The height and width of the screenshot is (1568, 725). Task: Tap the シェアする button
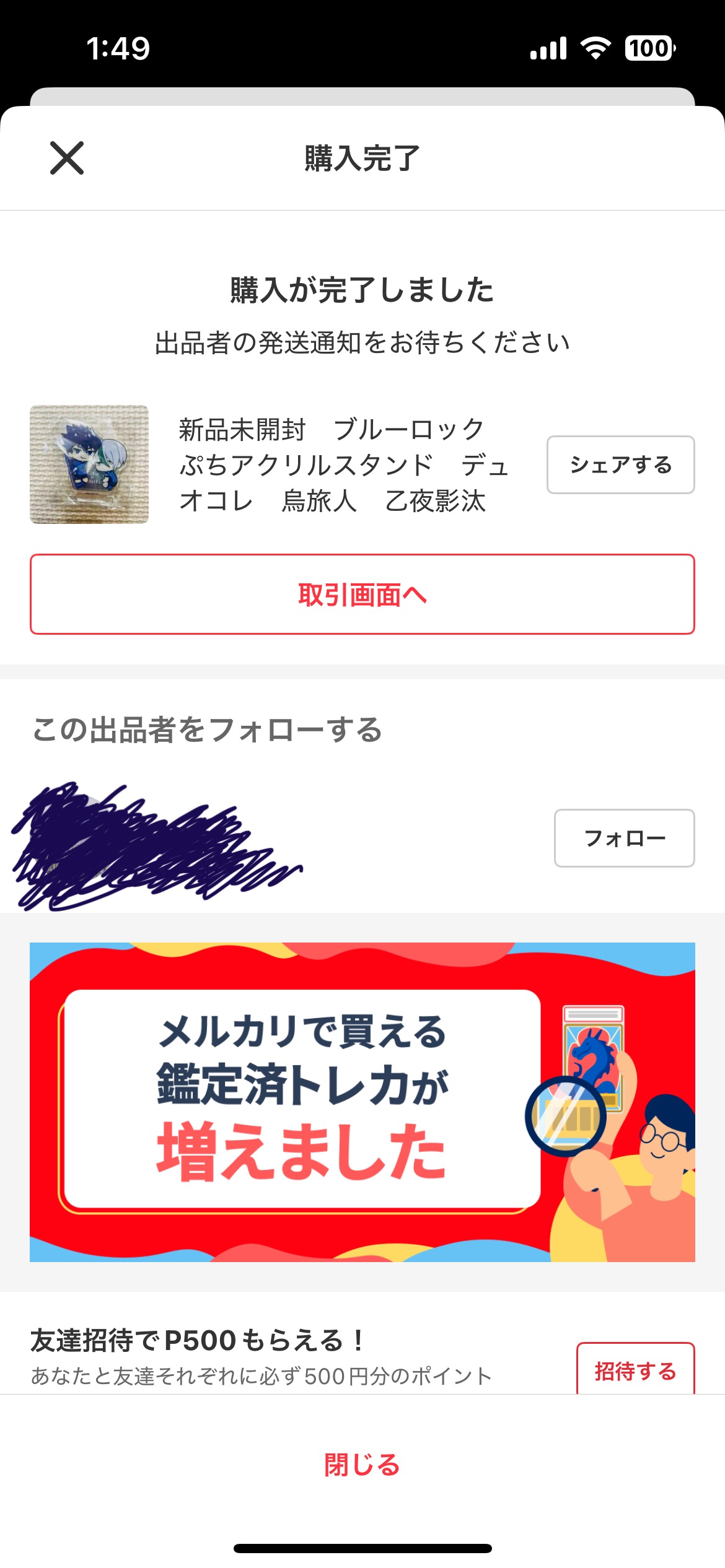[620, 464]
